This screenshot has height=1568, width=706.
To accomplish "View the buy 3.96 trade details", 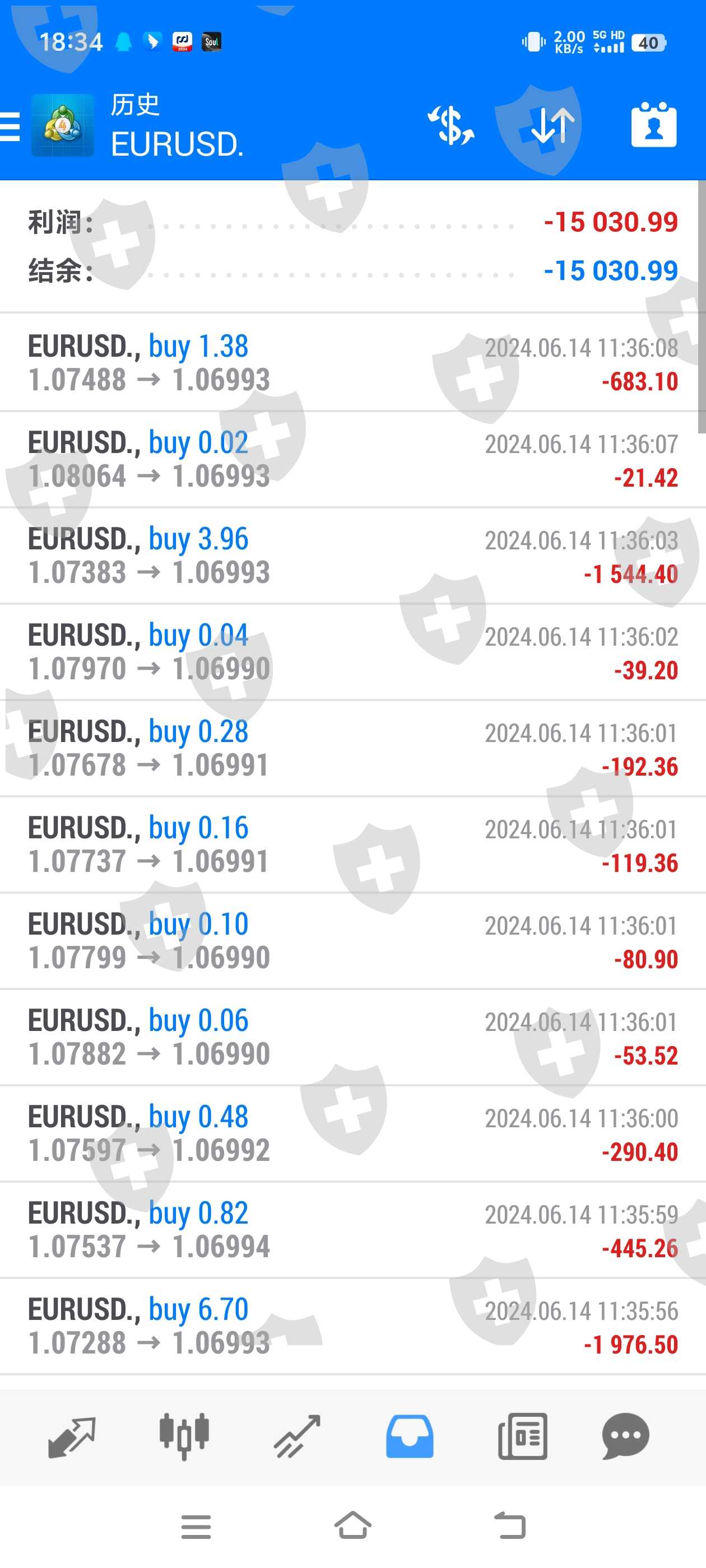I will point(352,555).
